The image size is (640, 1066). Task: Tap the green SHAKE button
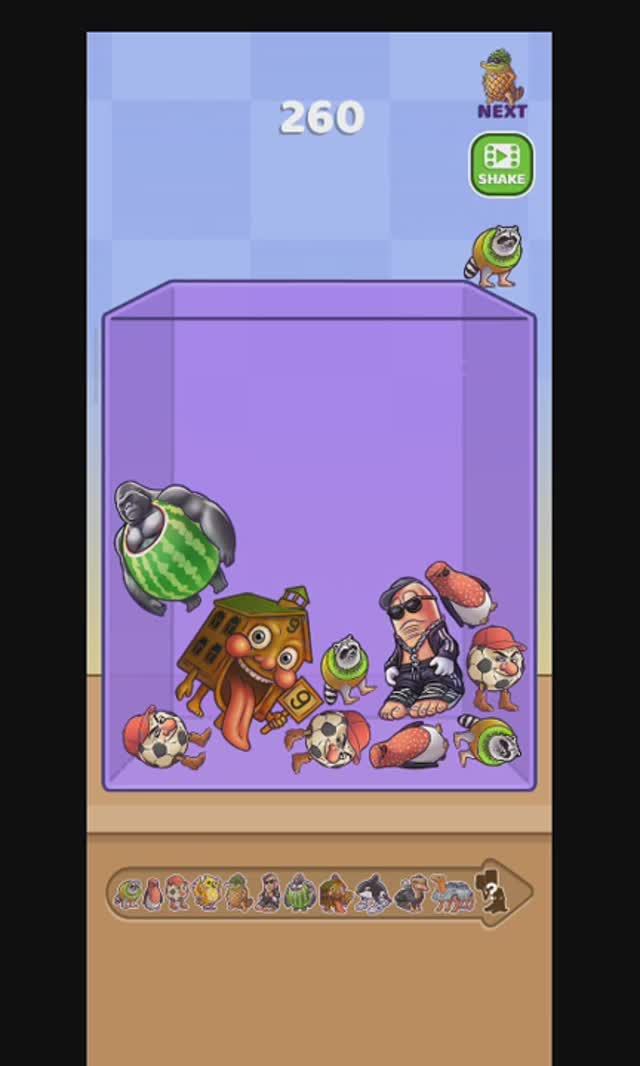(x=501, y=165)
